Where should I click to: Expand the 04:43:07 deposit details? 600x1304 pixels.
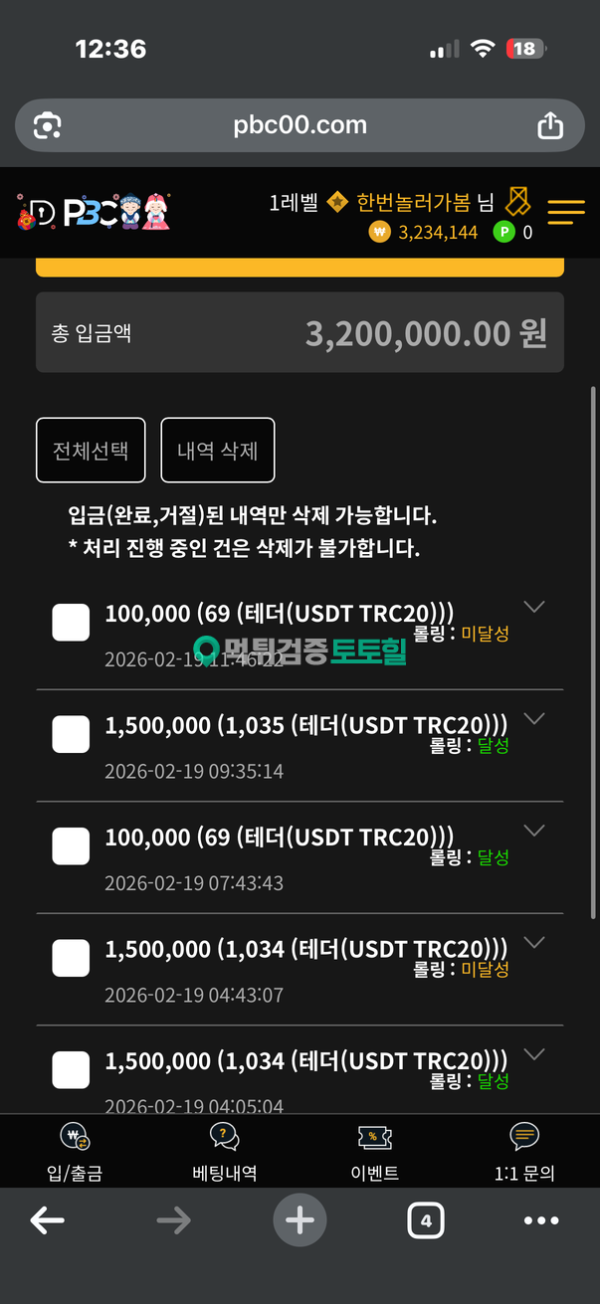[x=535, y=943]
